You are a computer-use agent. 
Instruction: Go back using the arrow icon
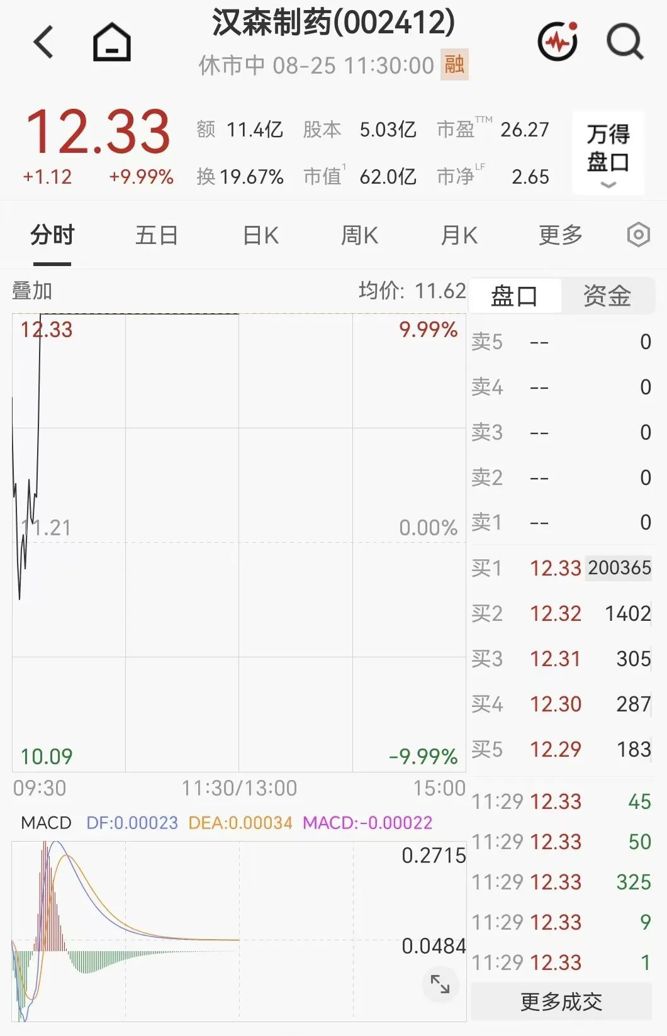coord(43,42)
